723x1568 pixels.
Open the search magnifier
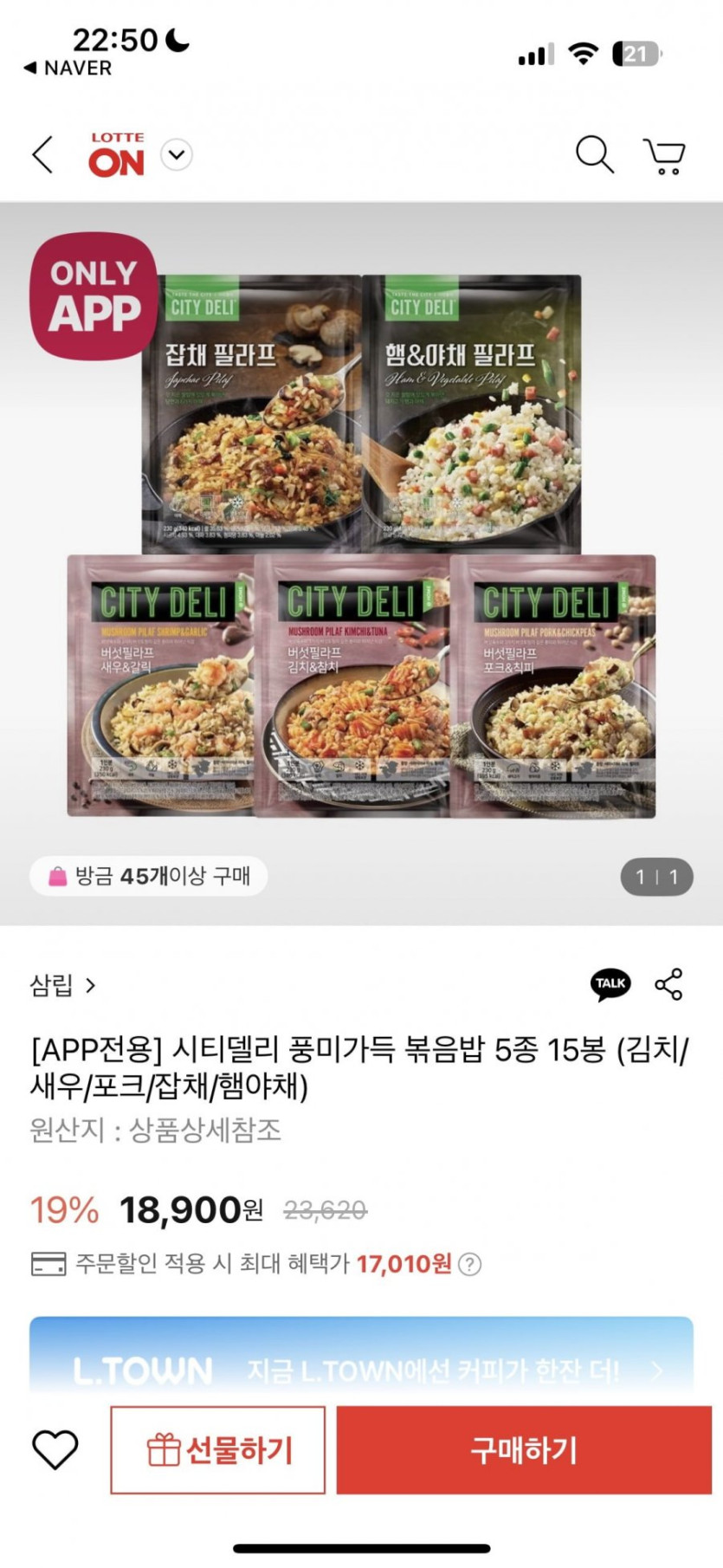click(594, 155)
